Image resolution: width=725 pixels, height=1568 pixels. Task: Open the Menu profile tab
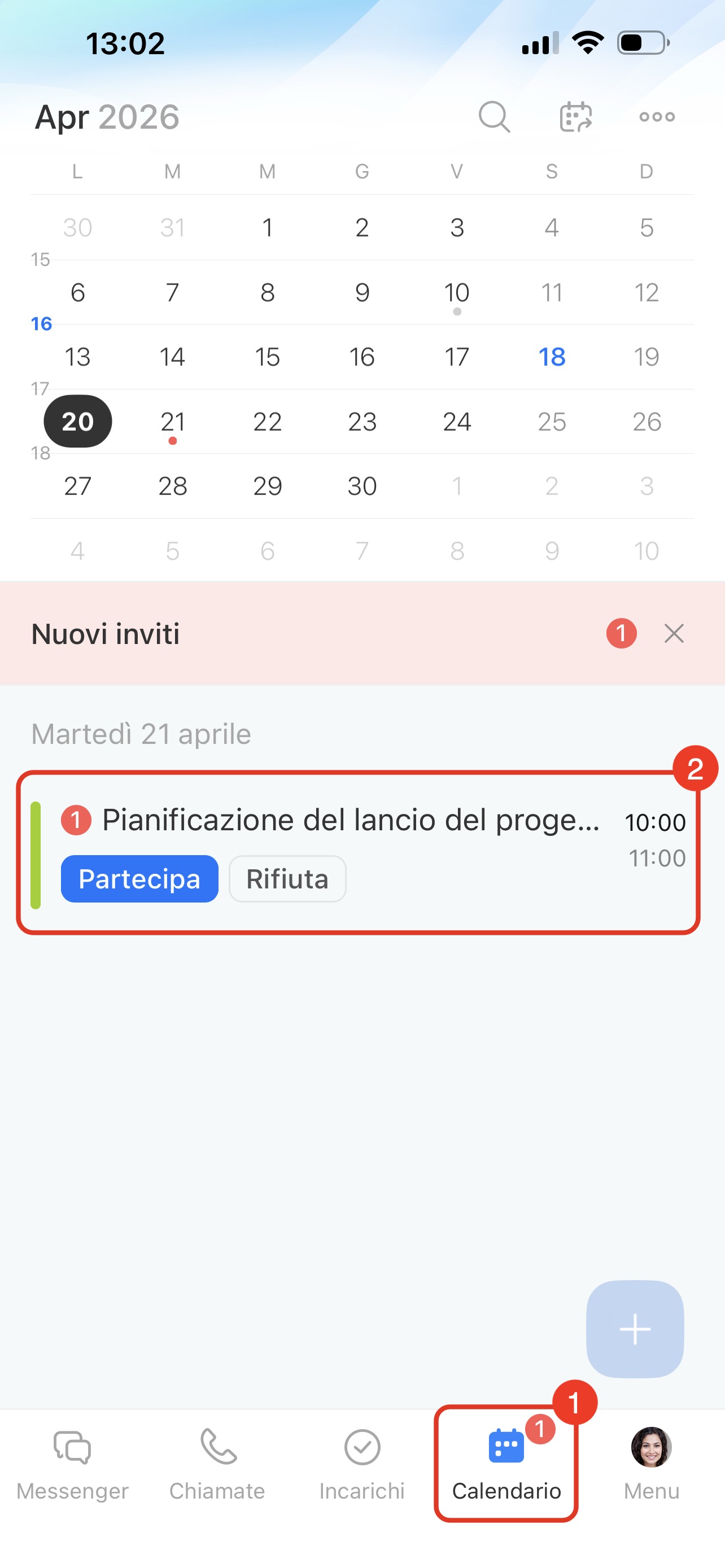coord(652,1464)
